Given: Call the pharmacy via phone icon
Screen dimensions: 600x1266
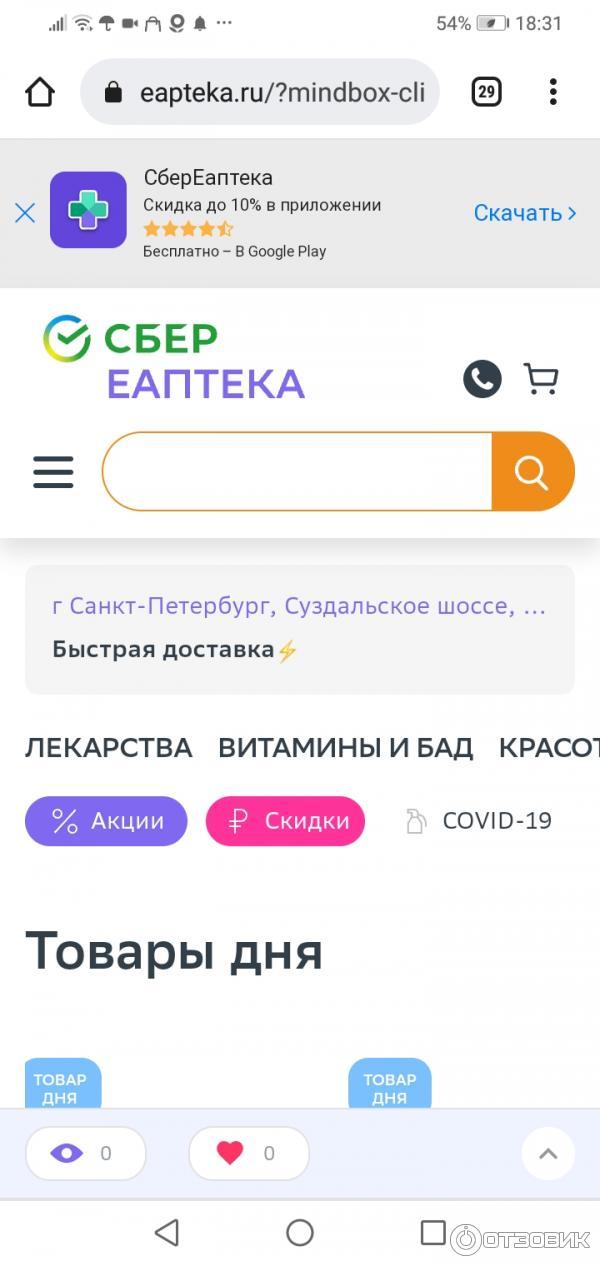Looking at the screenshot, I should click(482, 379).
